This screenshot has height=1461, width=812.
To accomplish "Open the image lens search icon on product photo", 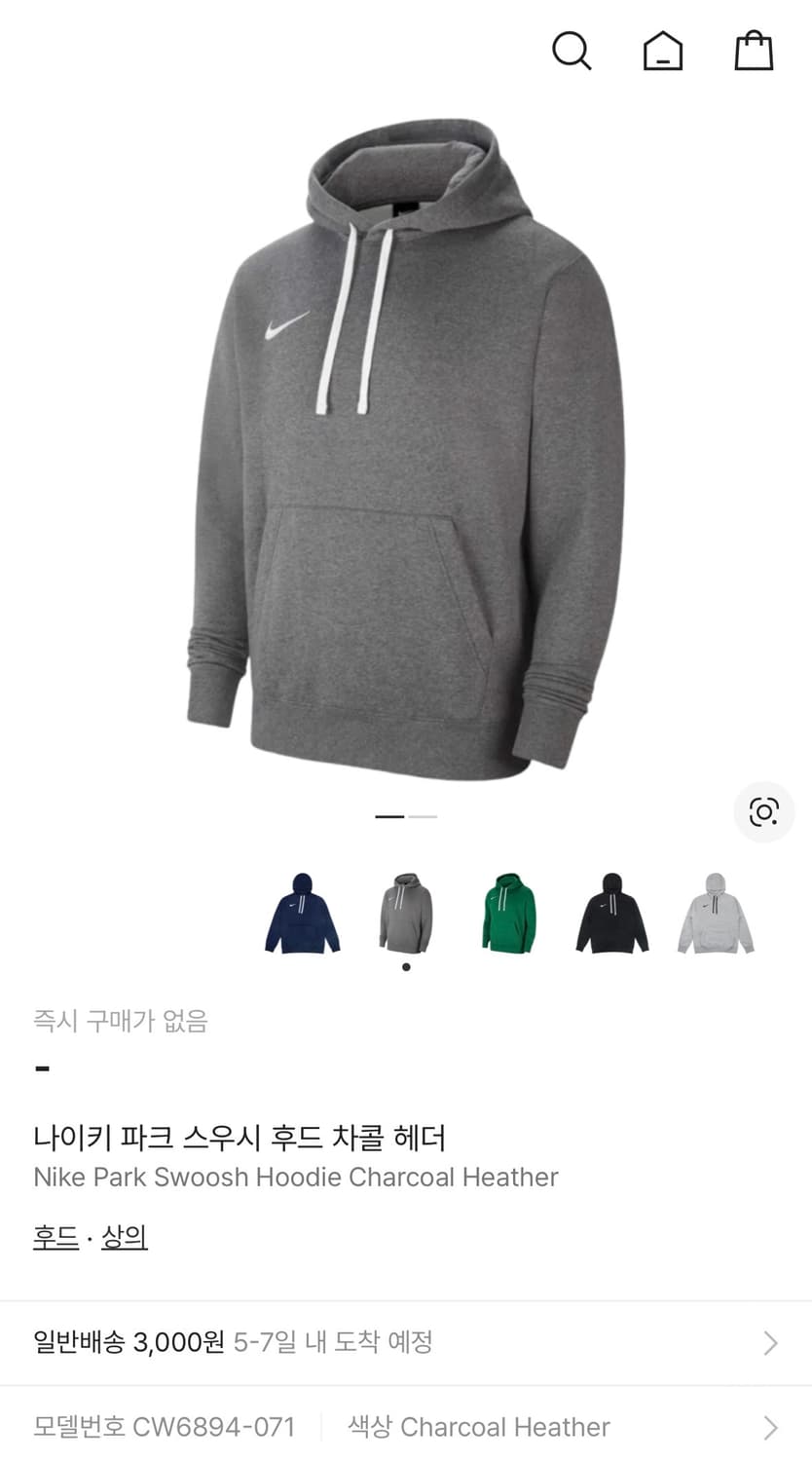I will click(x=763, y=812).
